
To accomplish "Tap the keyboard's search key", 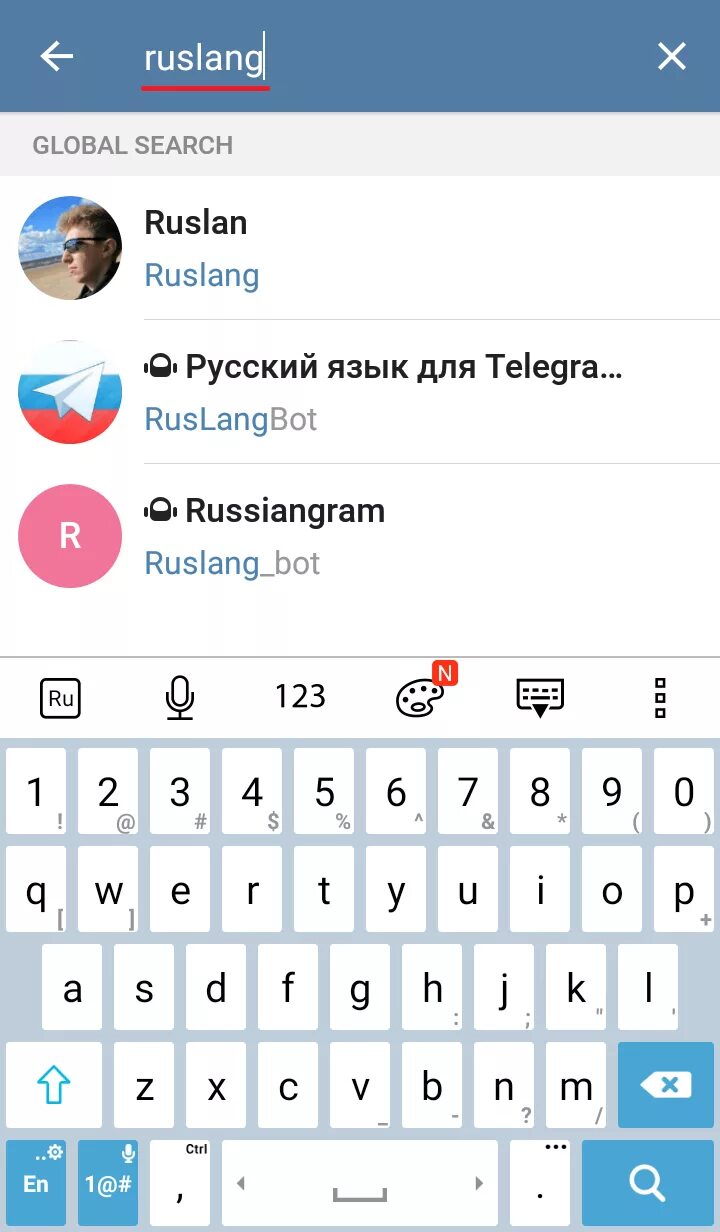I will click(x=648, y=1183).
